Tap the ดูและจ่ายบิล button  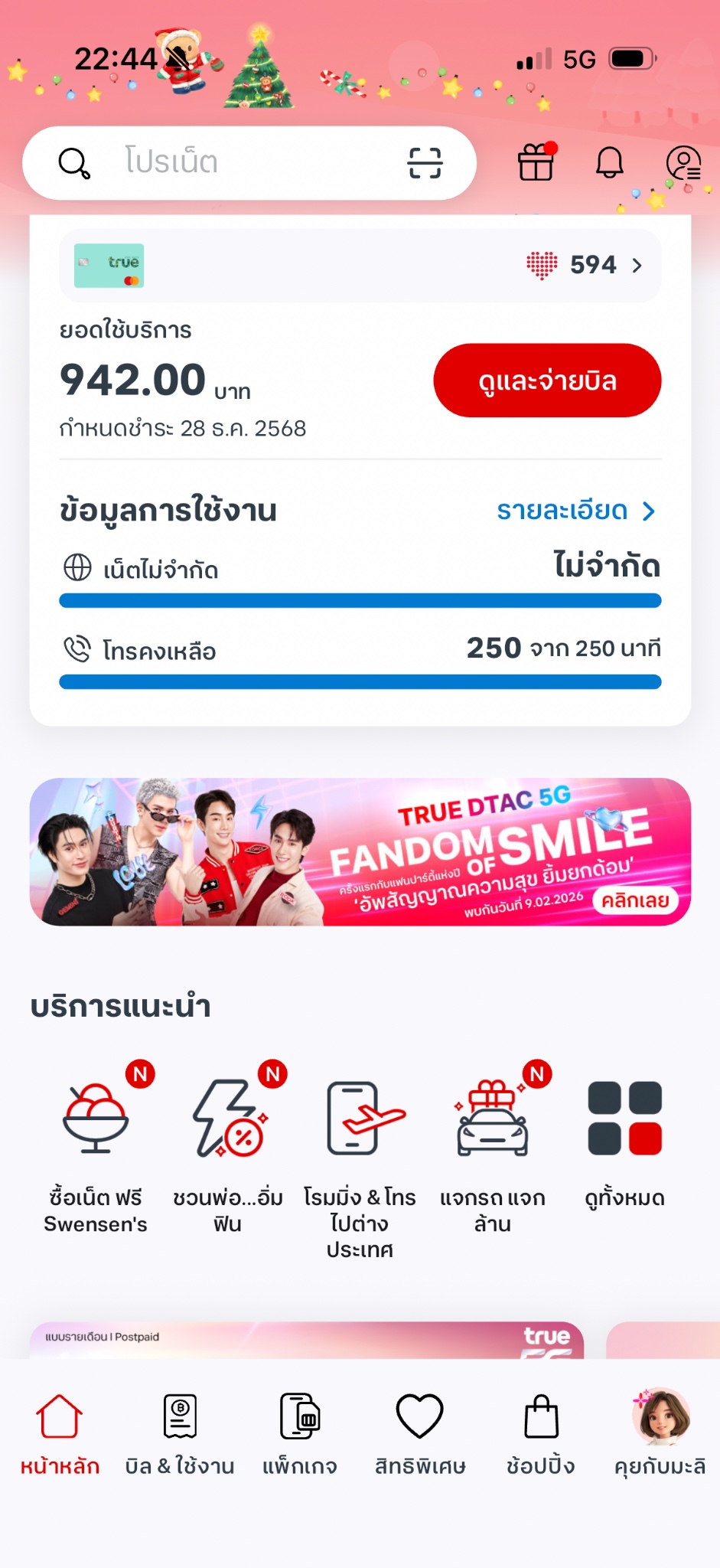point(547,381)
